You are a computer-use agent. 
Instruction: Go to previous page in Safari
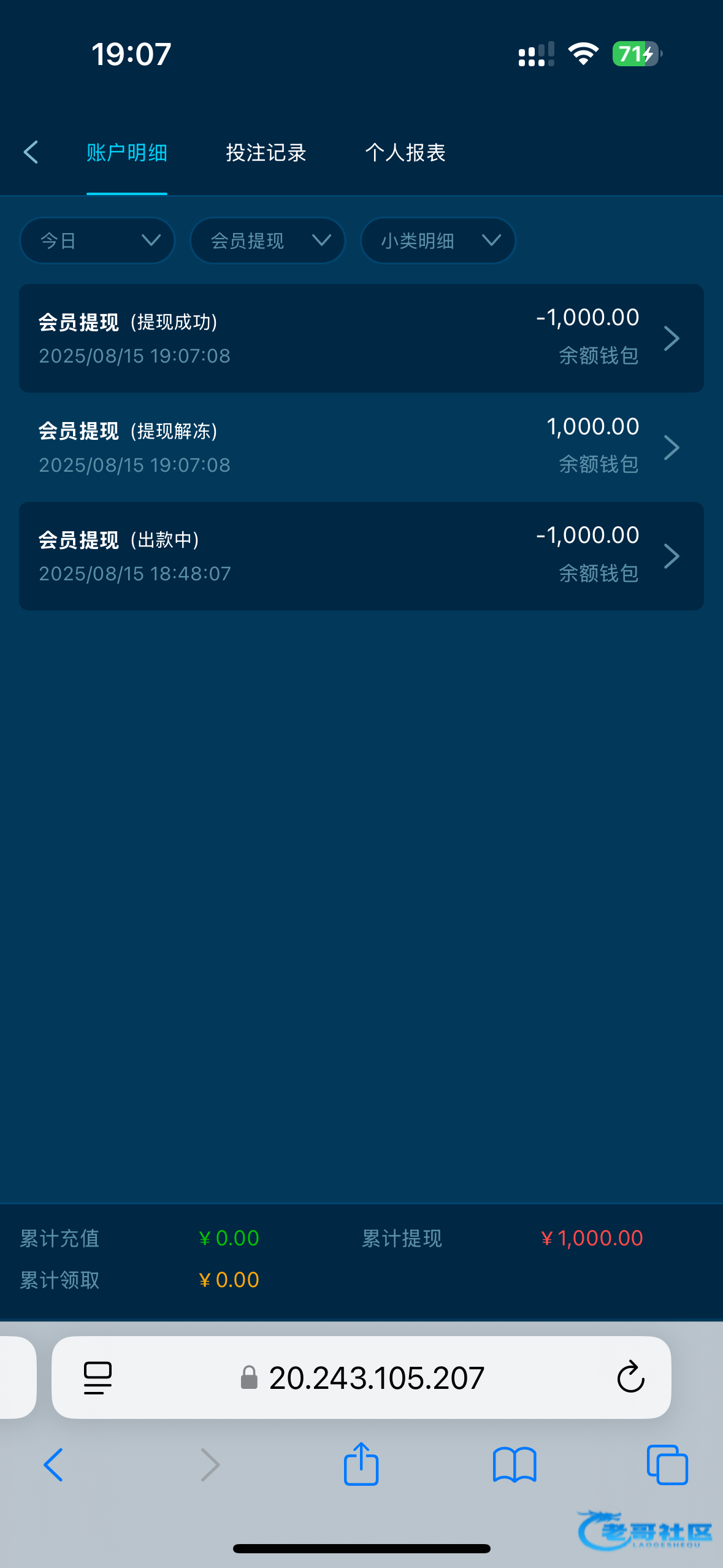pos(53,1465)
